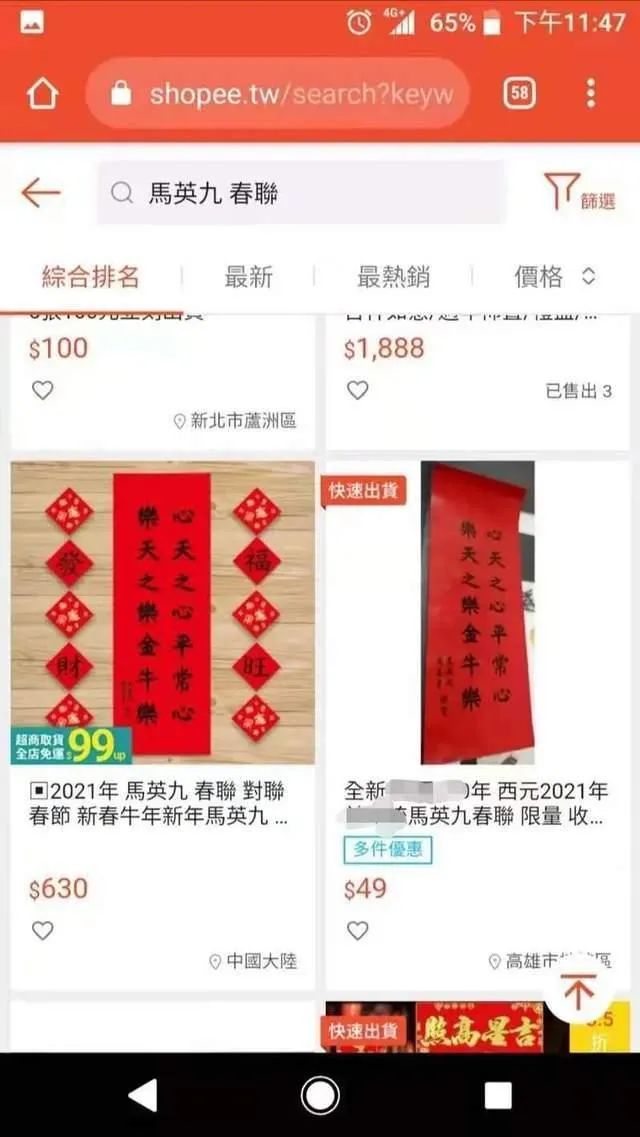Switch to the 最熱銷 tab
The height and width of the screenshot is (1137, 640).
pos(392,277)
